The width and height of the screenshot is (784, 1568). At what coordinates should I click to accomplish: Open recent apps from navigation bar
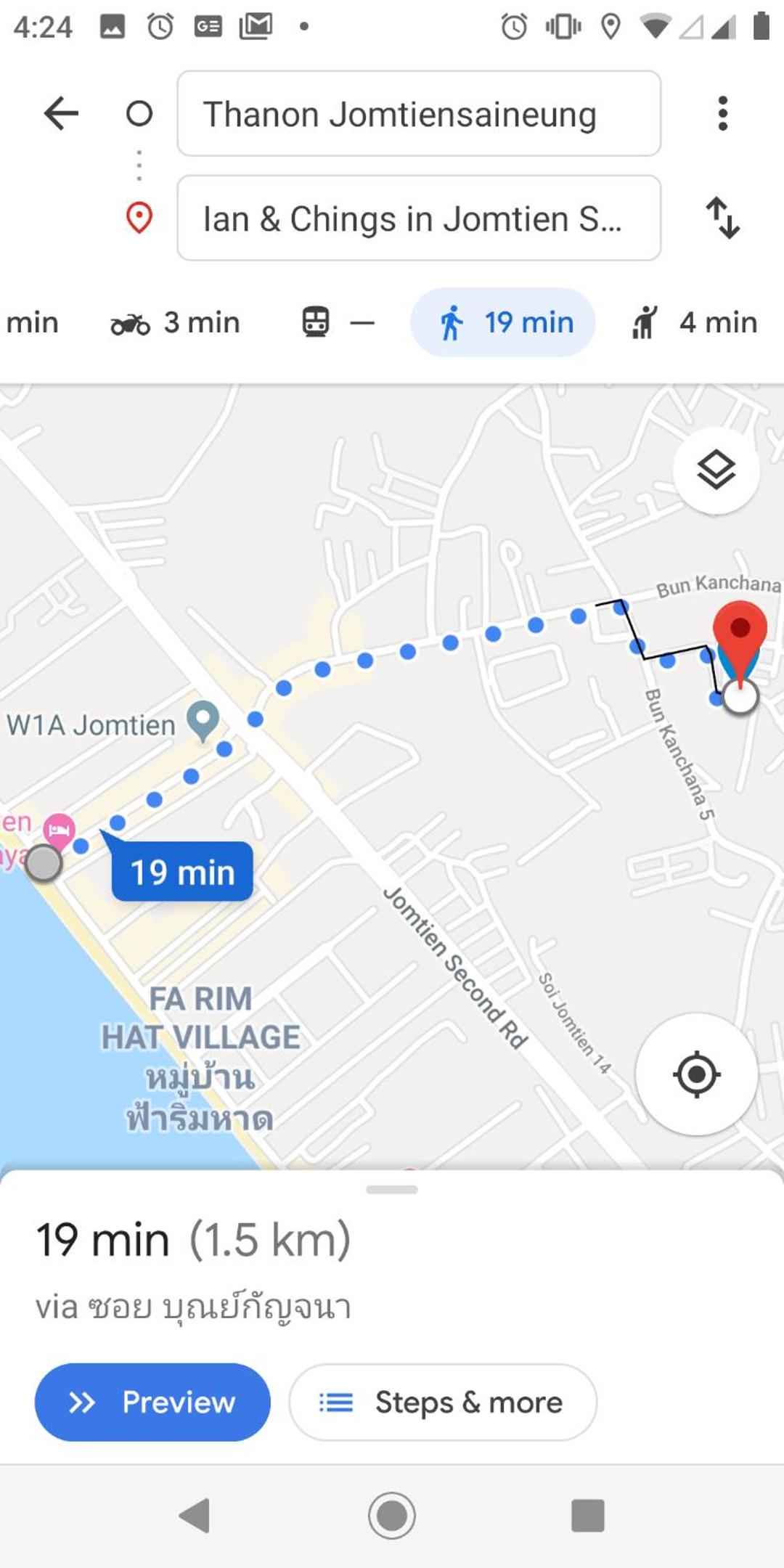pos(588,1515)
